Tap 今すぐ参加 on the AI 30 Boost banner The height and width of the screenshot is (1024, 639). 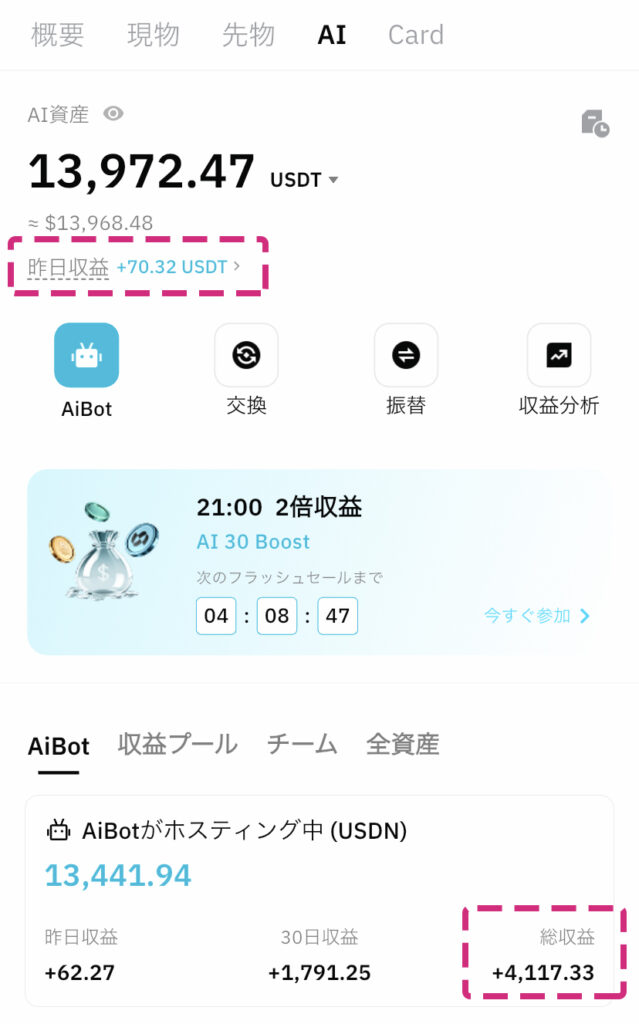tap(537, 616)
